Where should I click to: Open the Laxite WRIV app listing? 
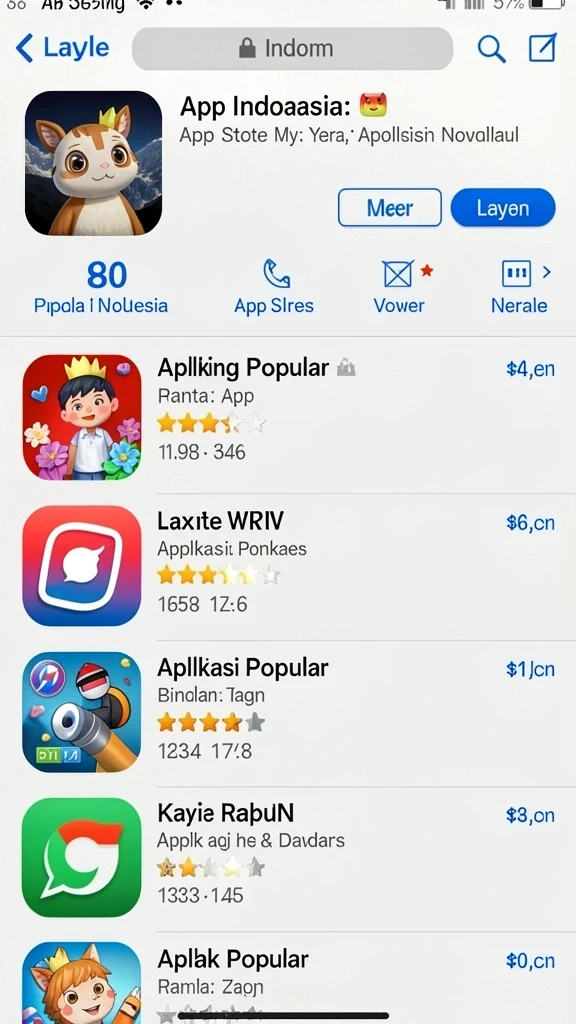(288, 566)
